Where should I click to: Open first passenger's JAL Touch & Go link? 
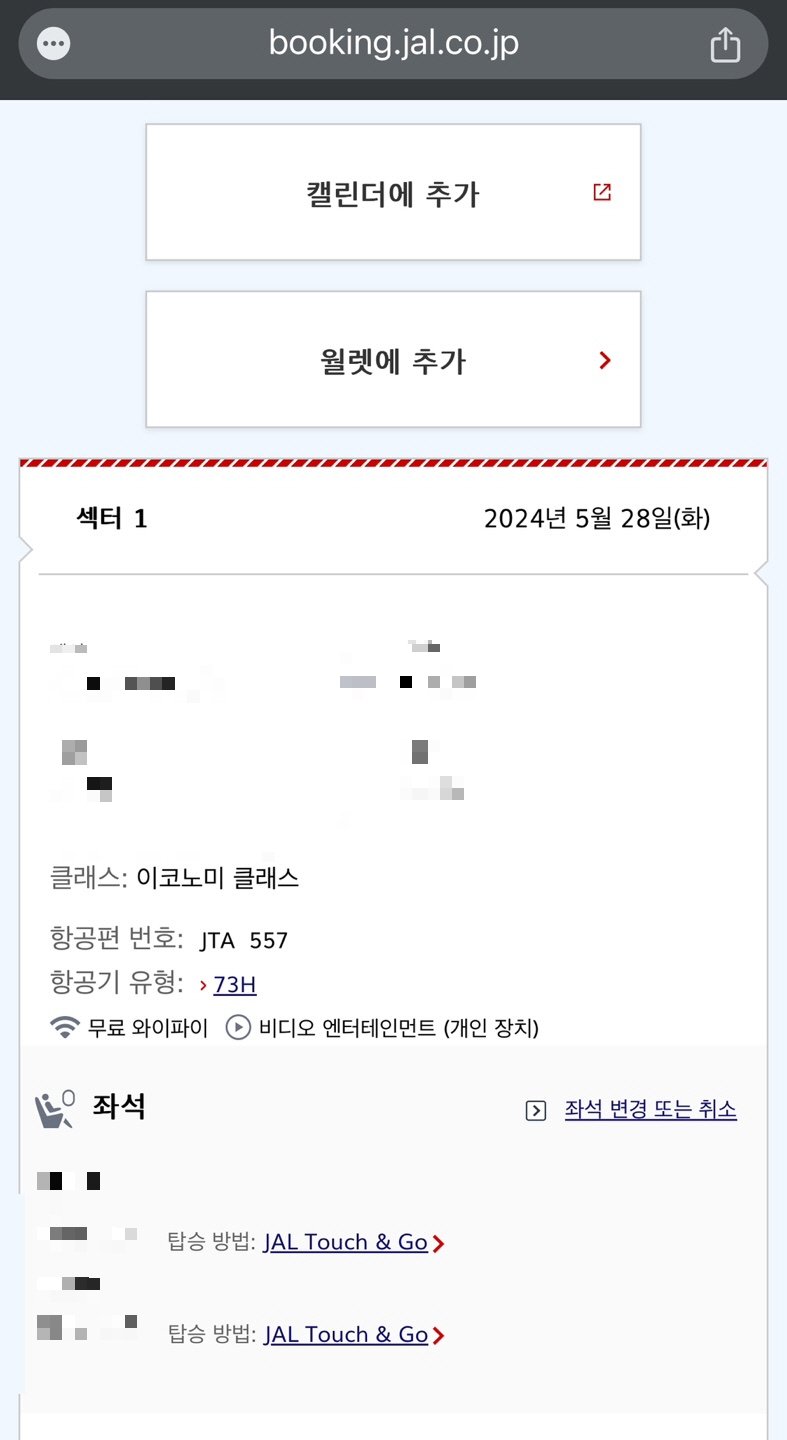tap(346, 1243)
